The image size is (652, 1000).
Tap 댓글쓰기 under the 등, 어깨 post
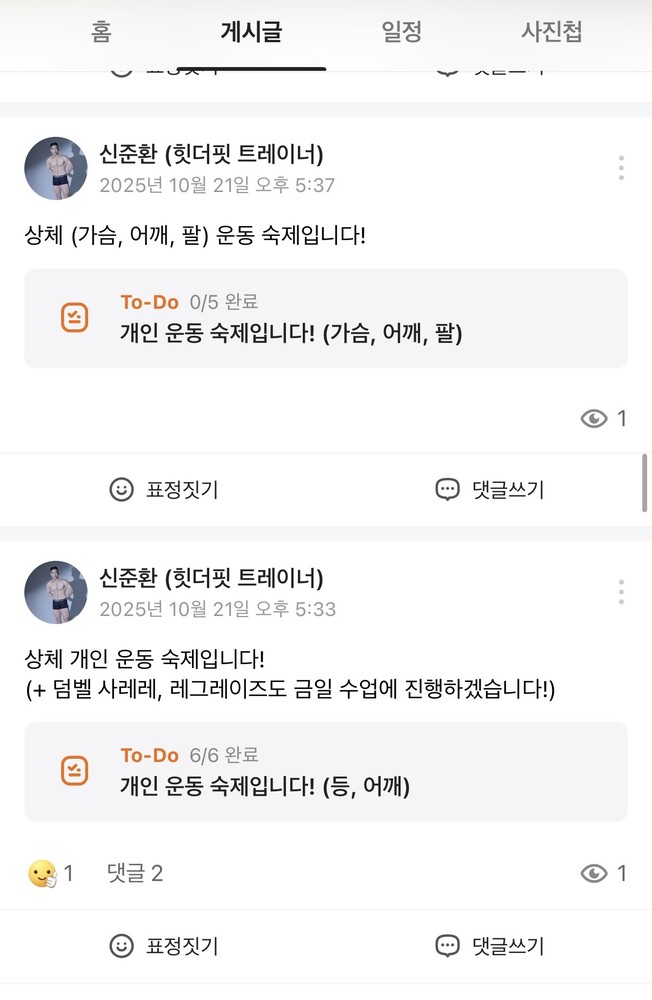490,945
